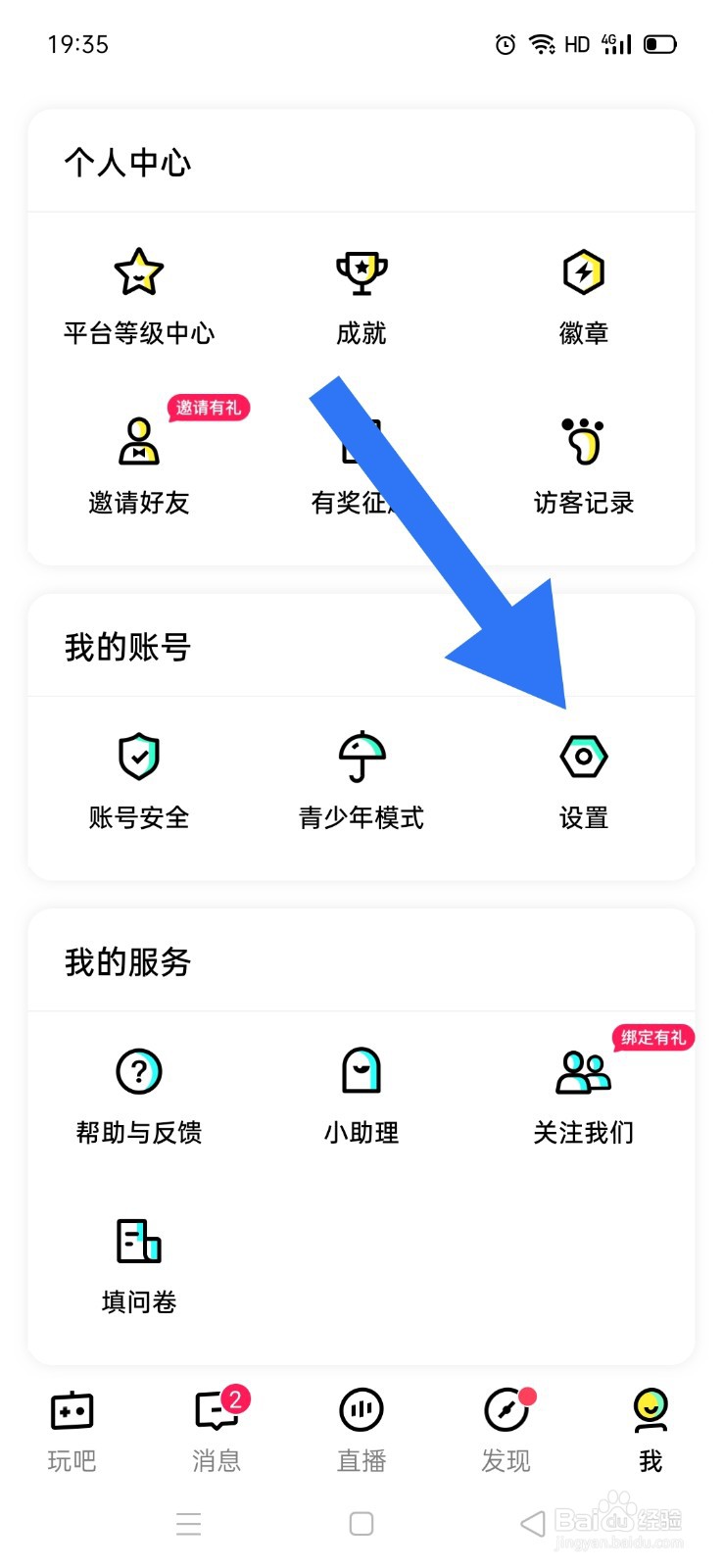Tap the 邀请有礼 pink badge
Image resolution: width=723 pixels, height=1568 pixels.
coord(209,409)
